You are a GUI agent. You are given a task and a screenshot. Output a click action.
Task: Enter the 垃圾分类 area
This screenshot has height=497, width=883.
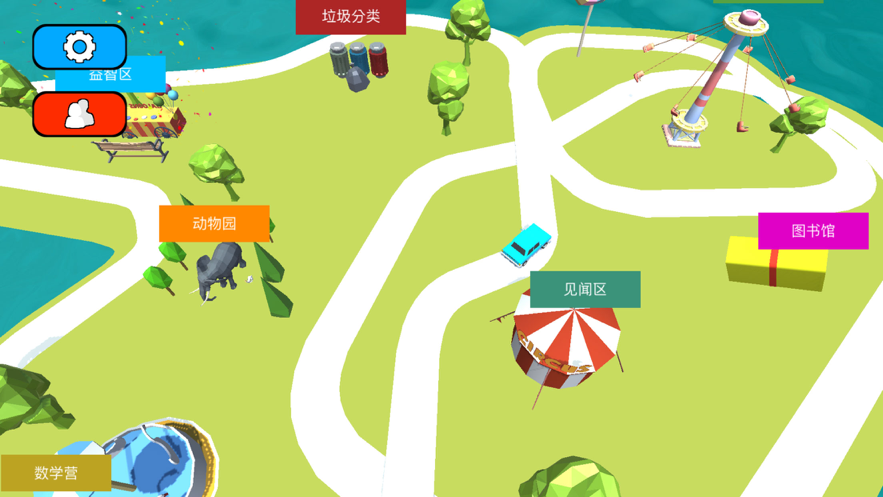(350, 17)
